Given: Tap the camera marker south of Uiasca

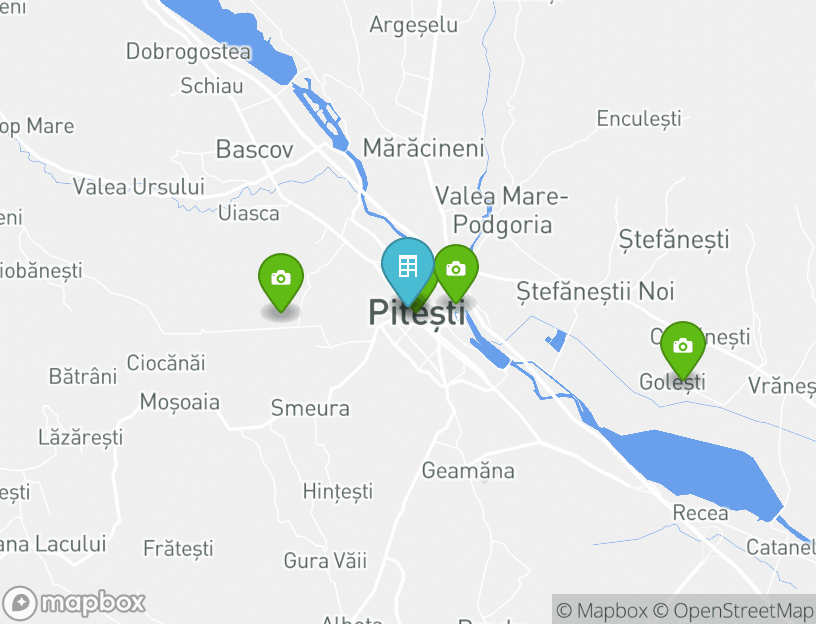Looking at the screenshot, I should coord(281,279).
